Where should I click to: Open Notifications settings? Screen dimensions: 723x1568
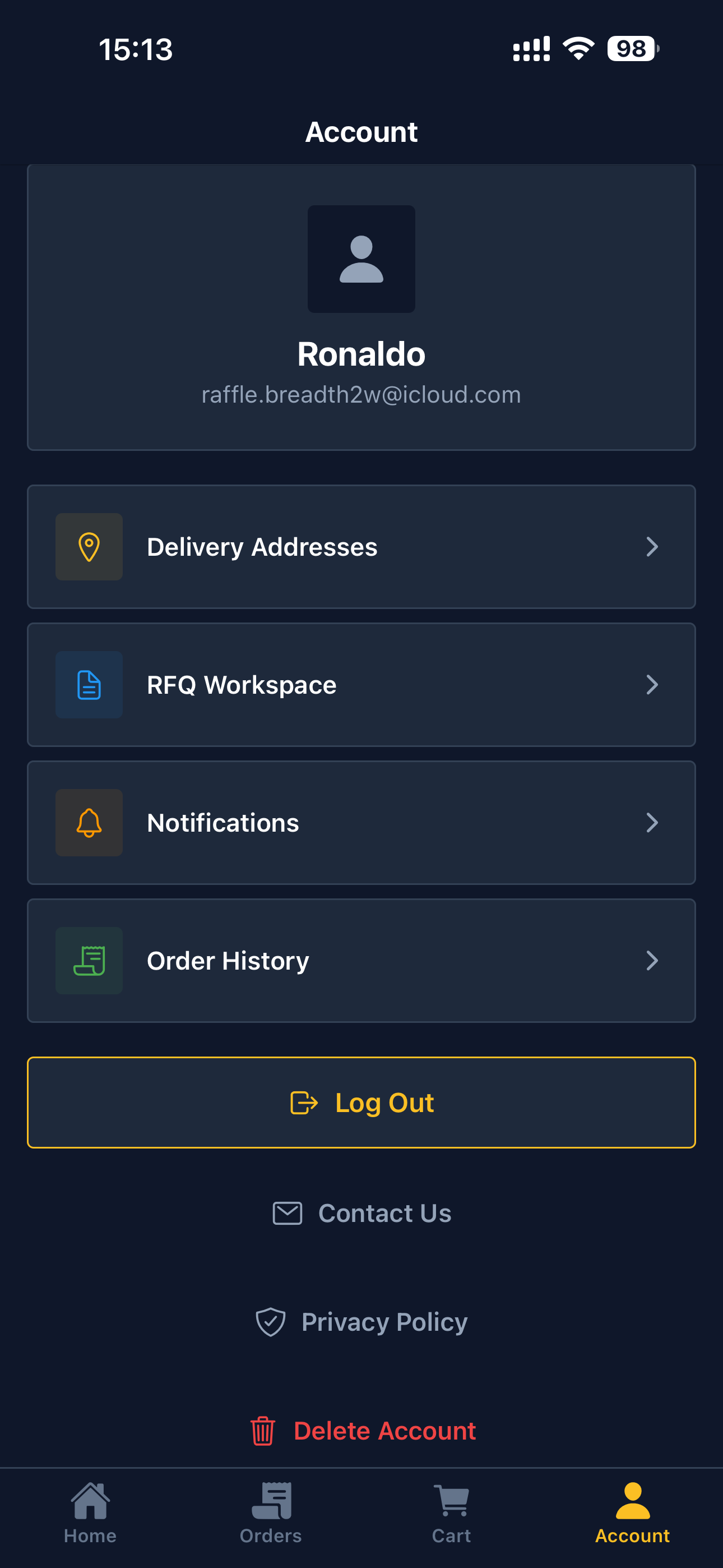361,822
